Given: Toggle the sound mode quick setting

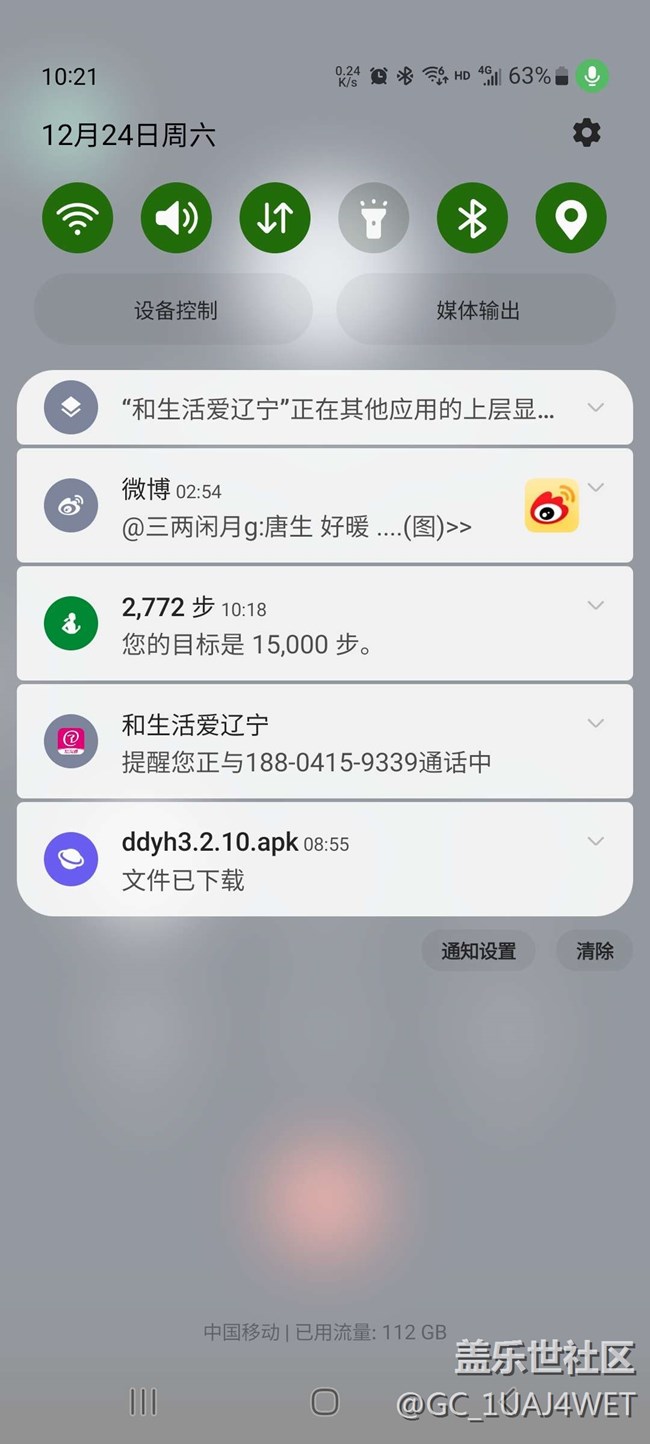Looking at the screenshot, I should point(176,218).
